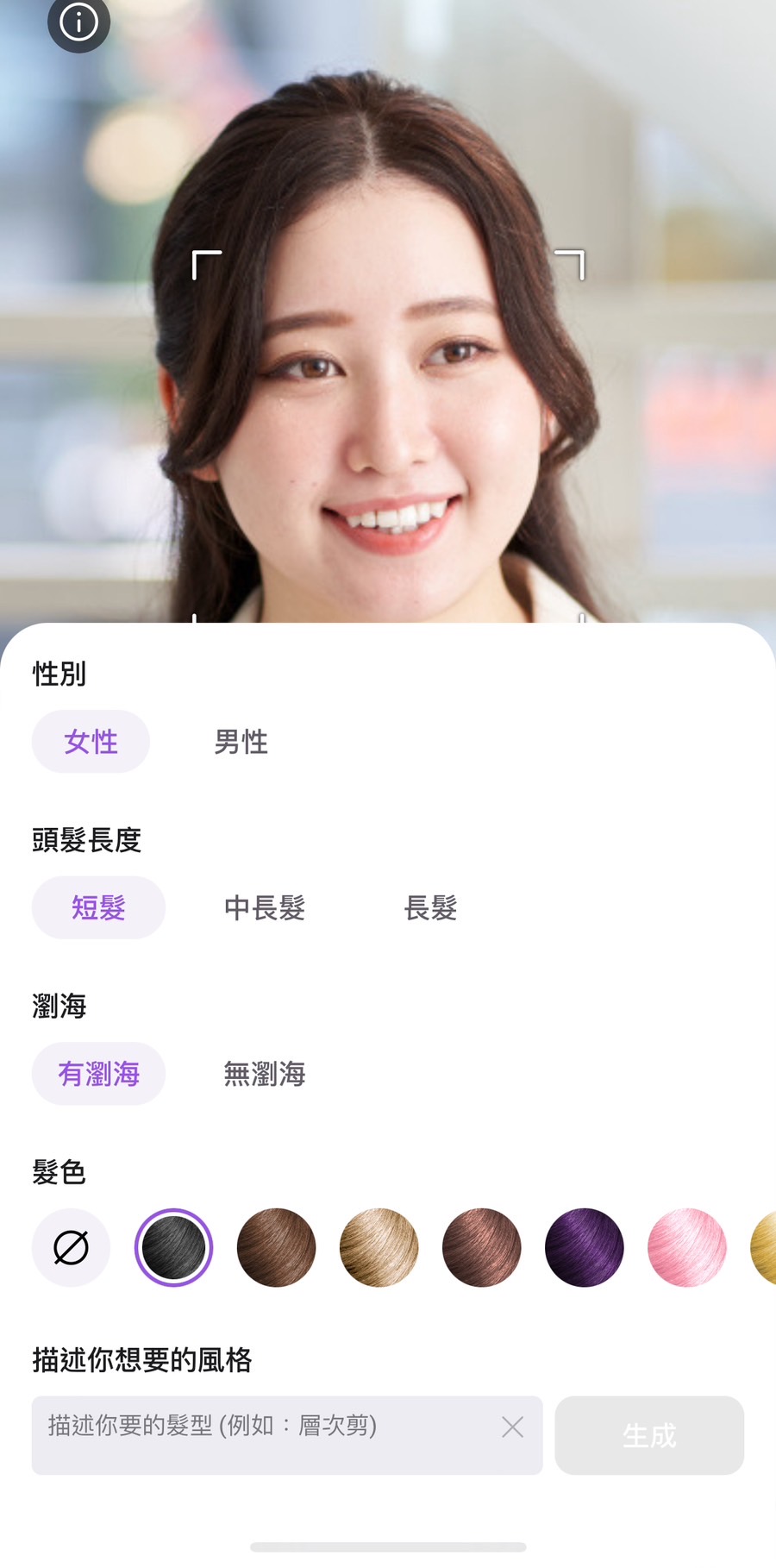This screenshot has width=776, height=1568.
Task: Select 有瀏海 bangs option
Action: coord(98,1074)
